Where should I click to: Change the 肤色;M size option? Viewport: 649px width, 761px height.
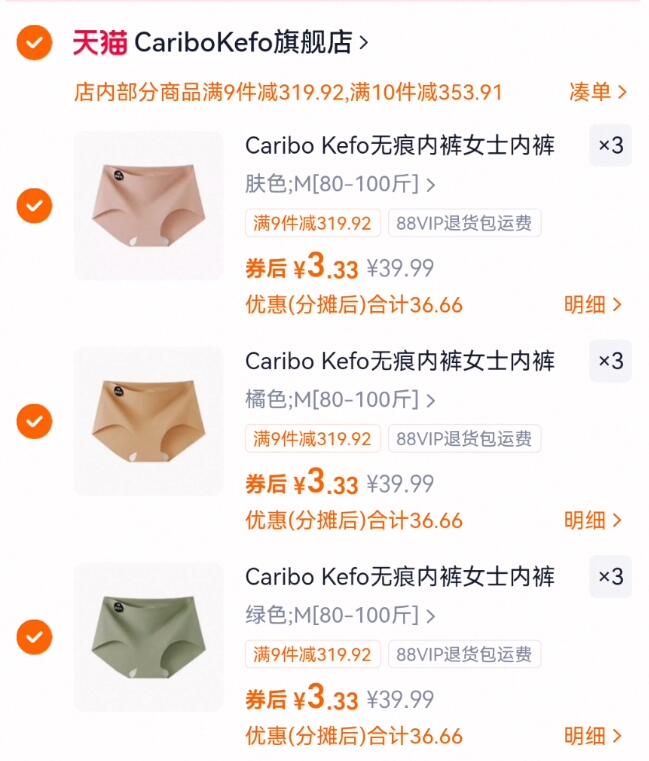340,184
